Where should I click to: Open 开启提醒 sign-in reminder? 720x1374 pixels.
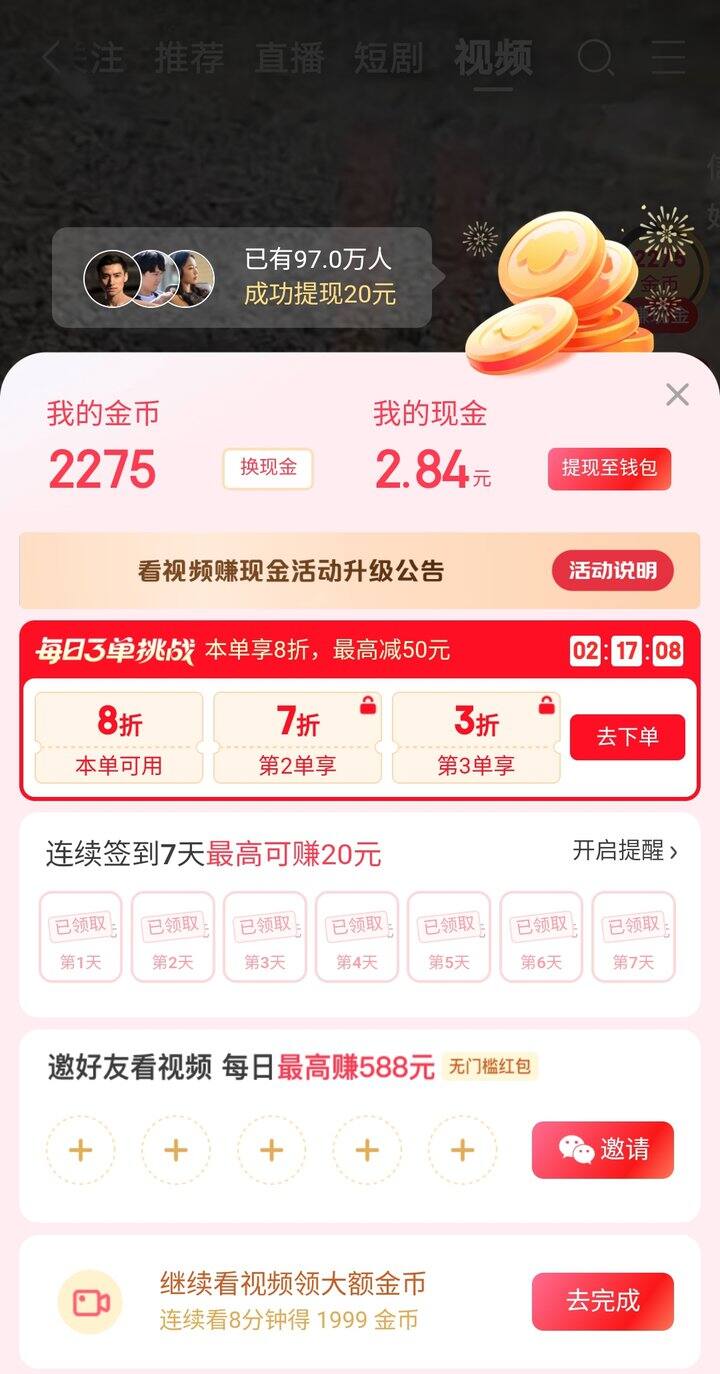click(x=625, y=851)
